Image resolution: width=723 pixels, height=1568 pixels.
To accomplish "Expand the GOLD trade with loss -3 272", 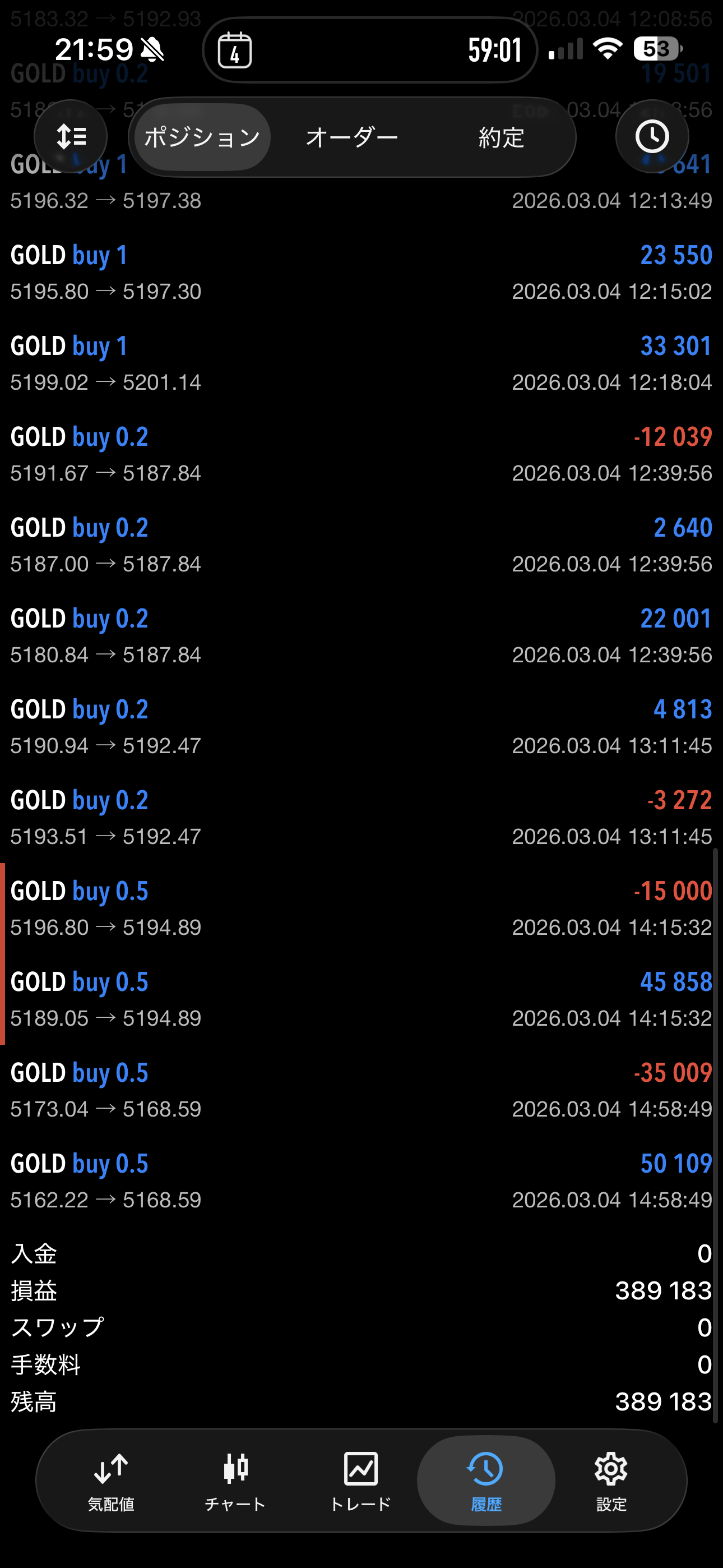I will pos(361,818).
